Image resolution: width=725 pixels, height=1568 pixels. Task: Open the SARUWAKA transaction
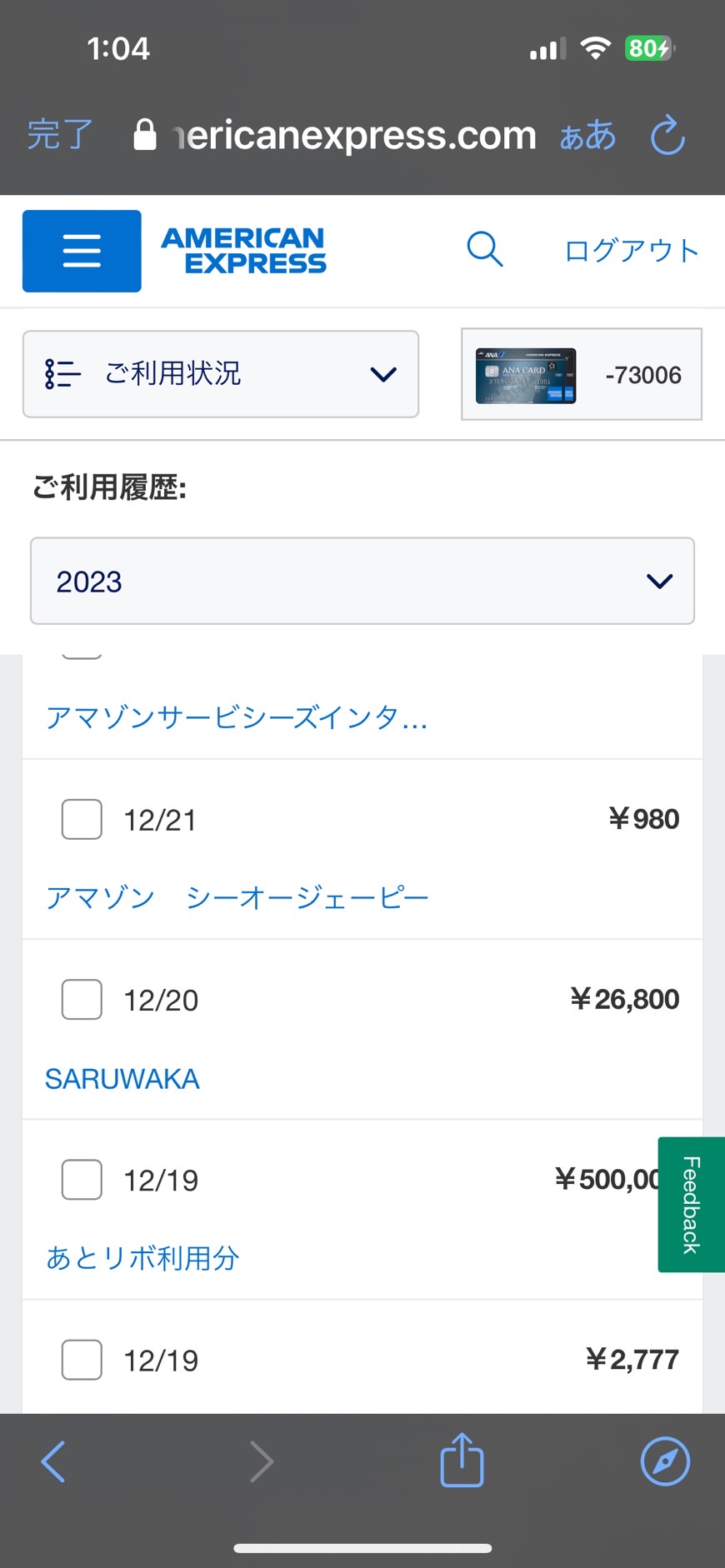click(122, 1079)
